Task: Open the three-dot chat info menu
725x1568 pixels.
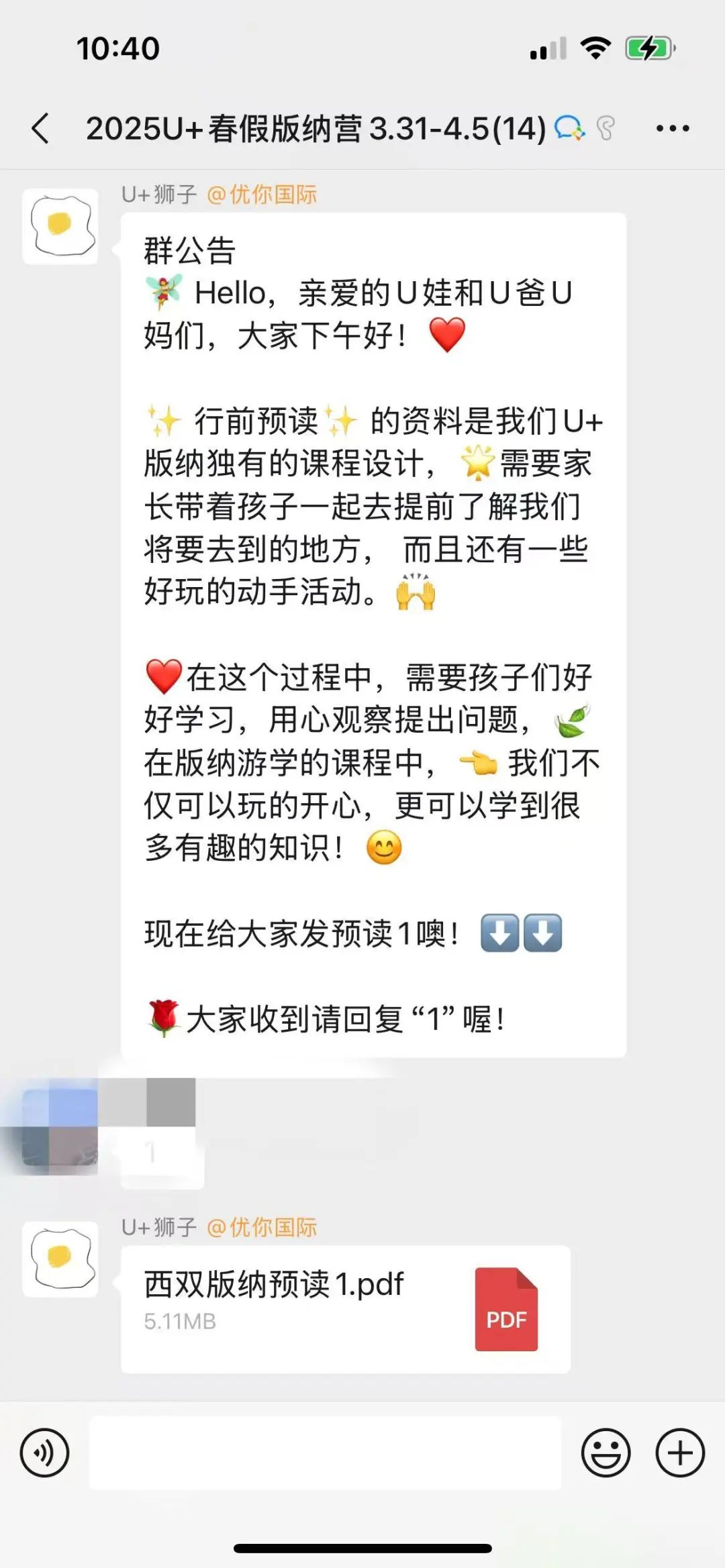Action: pos(673,128)
